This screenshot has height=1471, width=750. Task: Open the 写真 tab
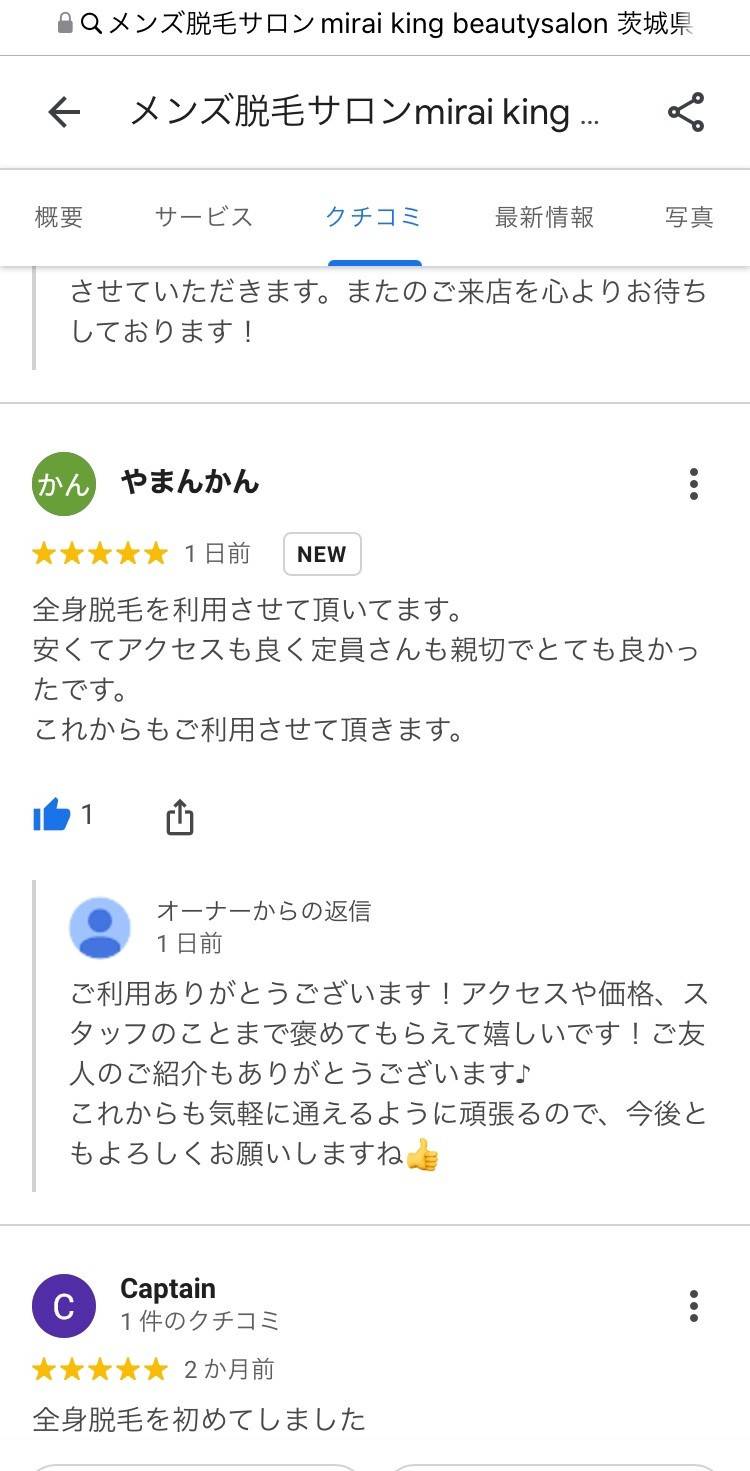[x=689, y=217]
